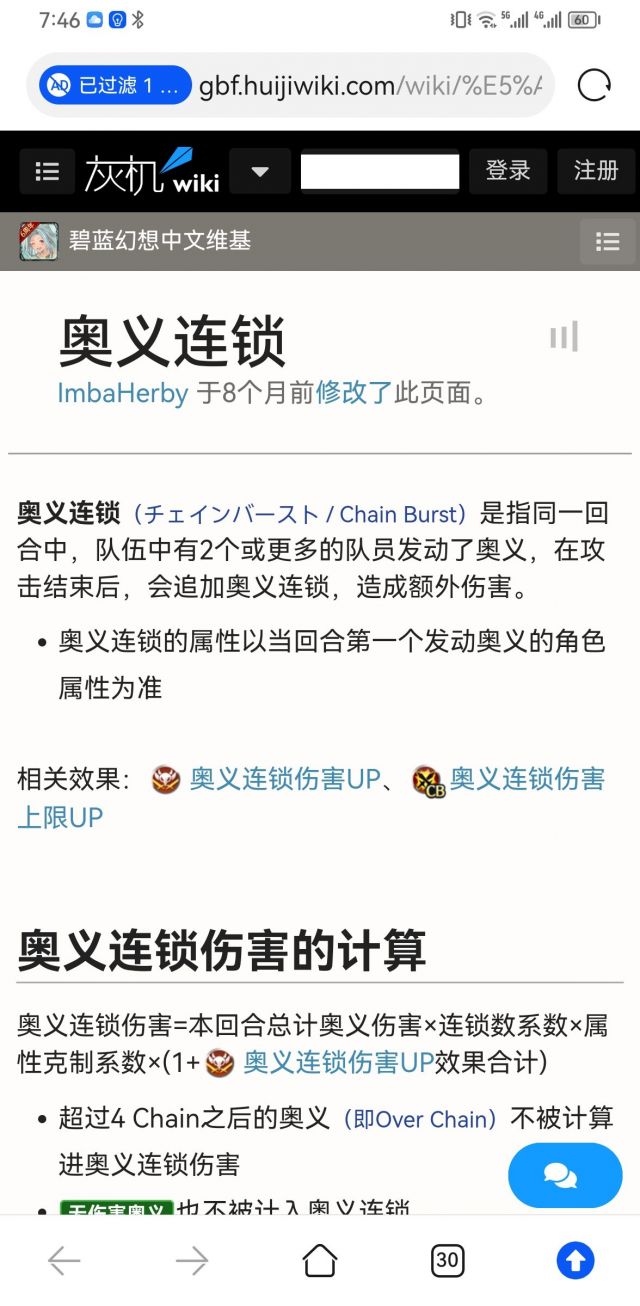
Task: Go to the browser home page
Action: (320, 1261)
